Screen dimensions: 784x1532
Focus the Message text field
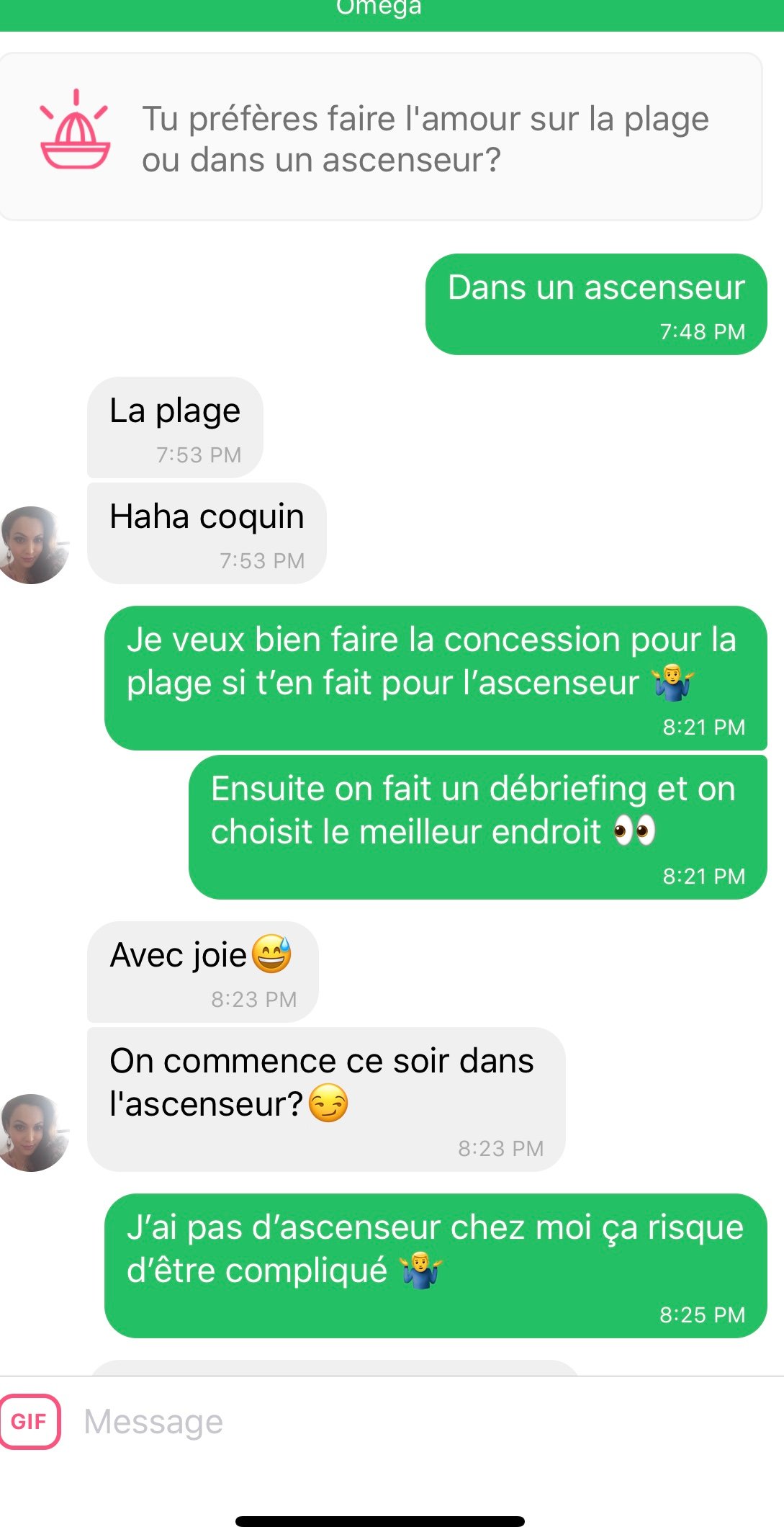click(425, 1422)
